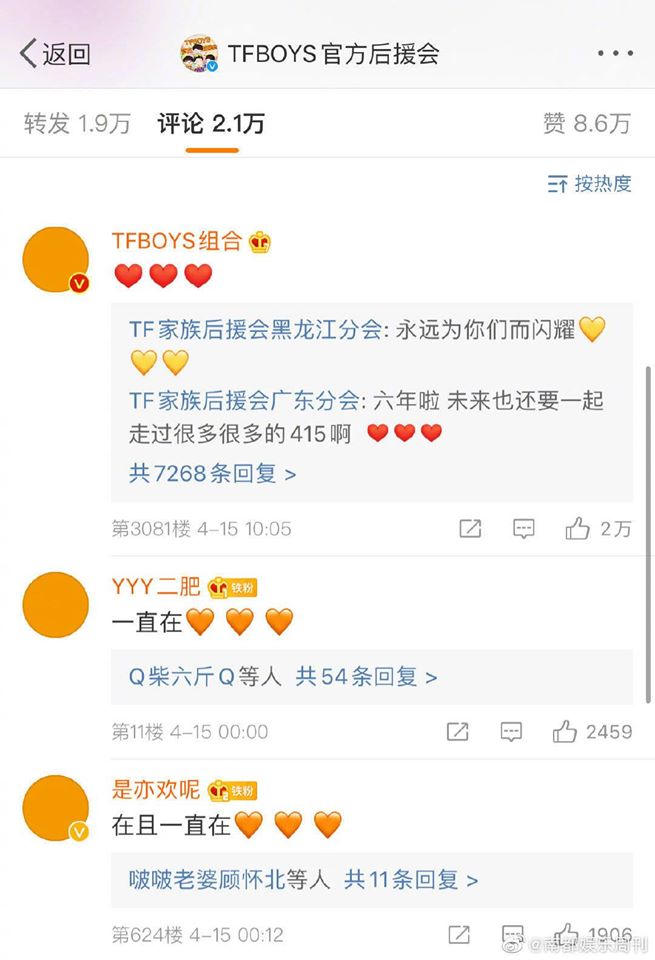Reply to the TFBOYS组合 comment

(x=523, y=529)
